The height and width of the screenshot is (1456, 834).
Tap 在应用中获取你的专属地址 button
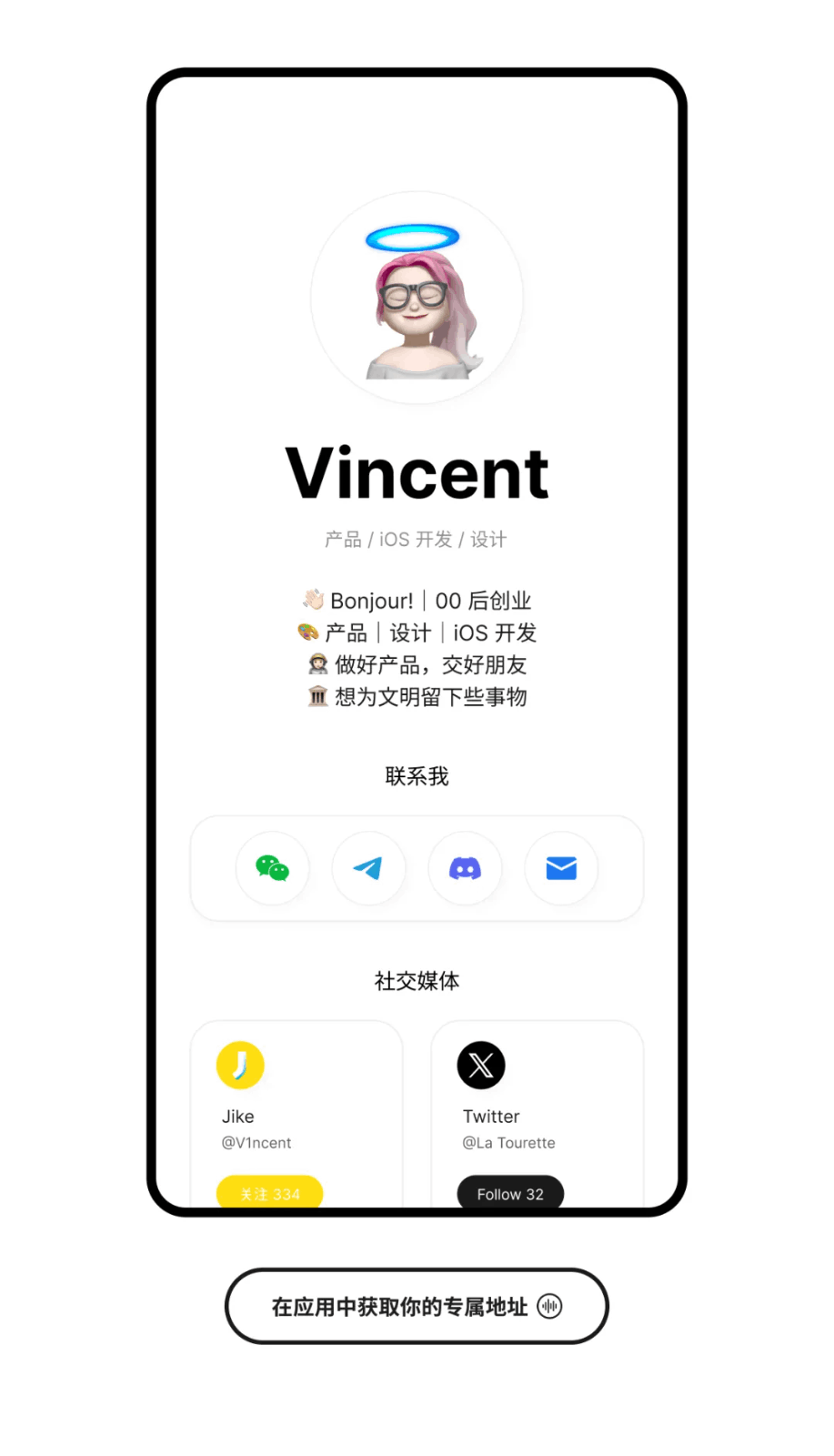tap(417, 1307)
